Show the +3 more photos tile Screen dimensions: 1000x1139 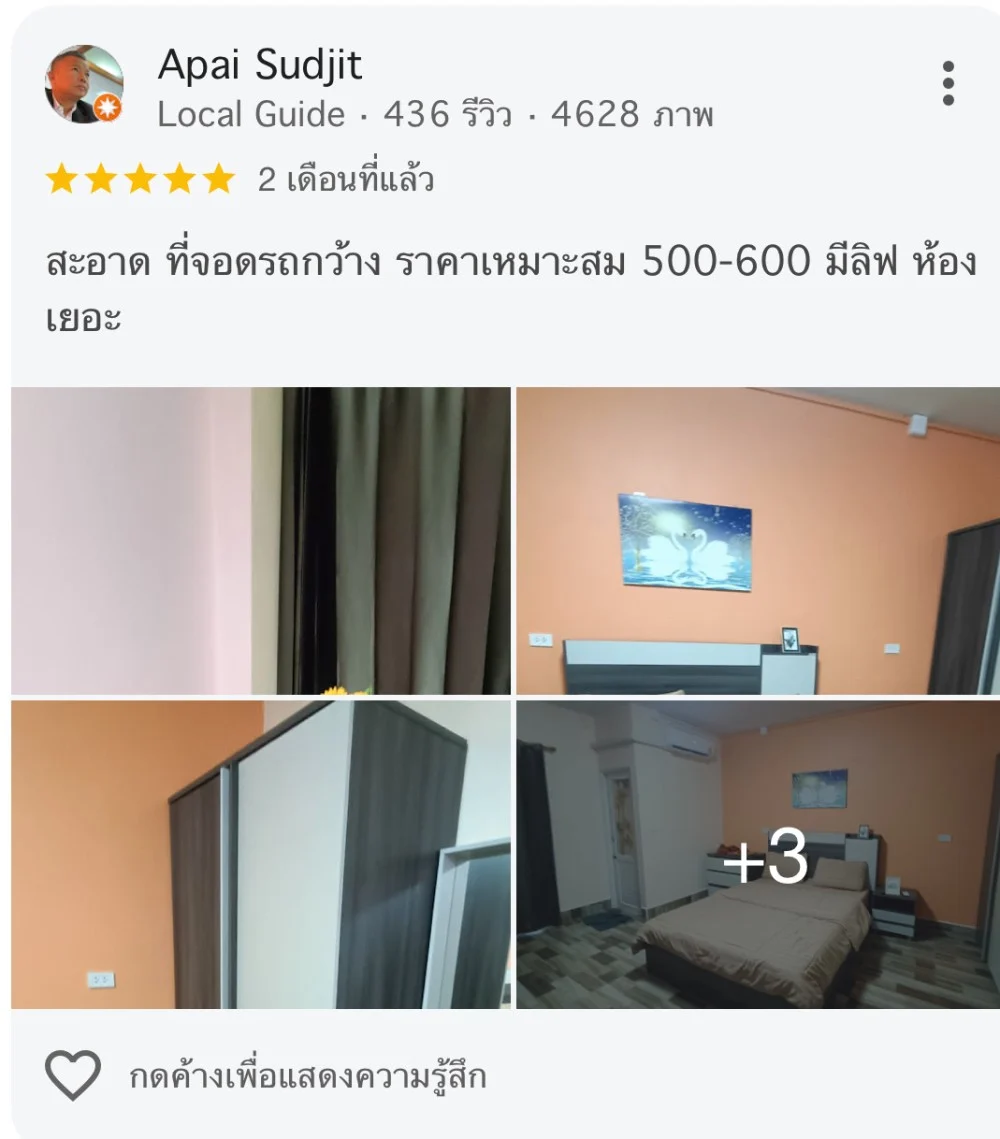click(757, 855)
